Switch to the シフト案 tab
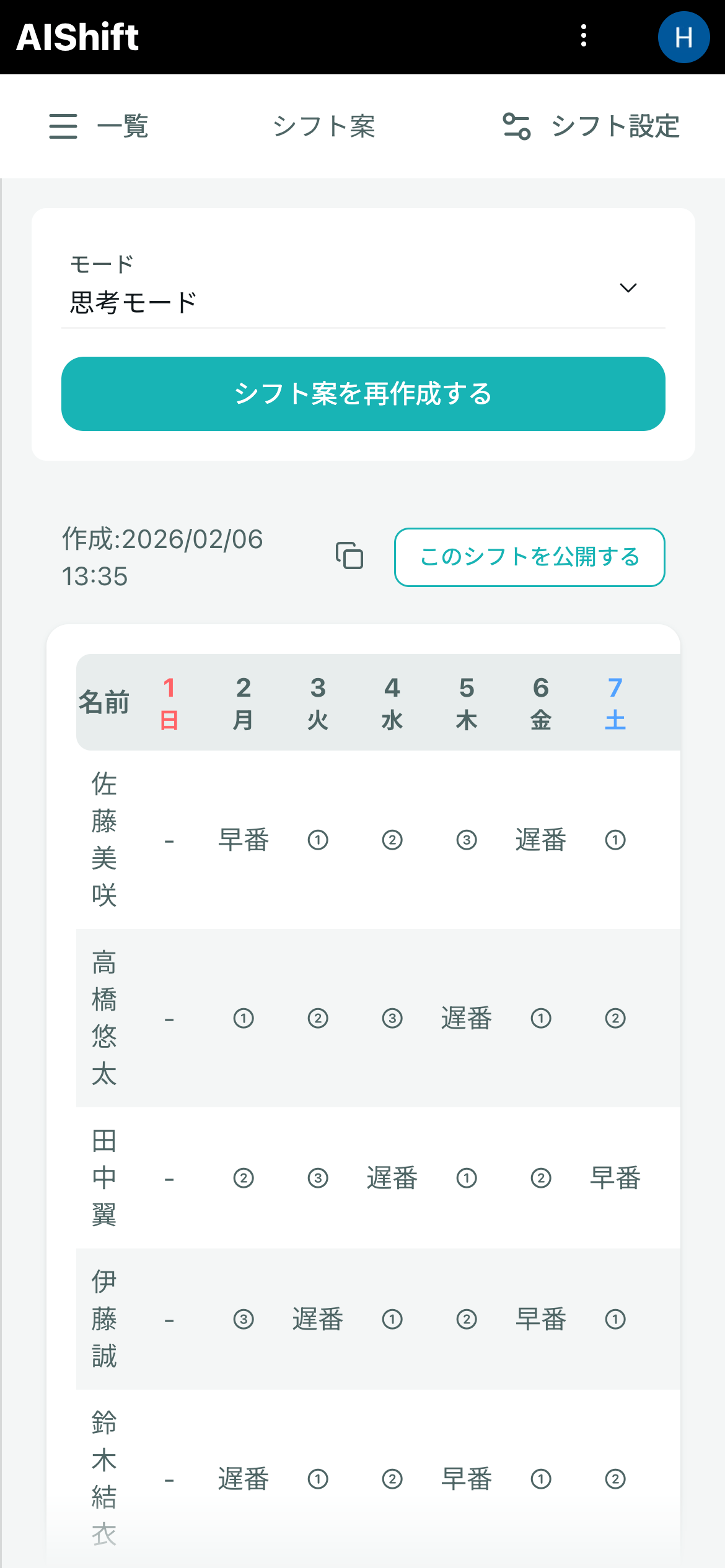The height and width of the screenshot is (1568, 725). pos(324,126)
